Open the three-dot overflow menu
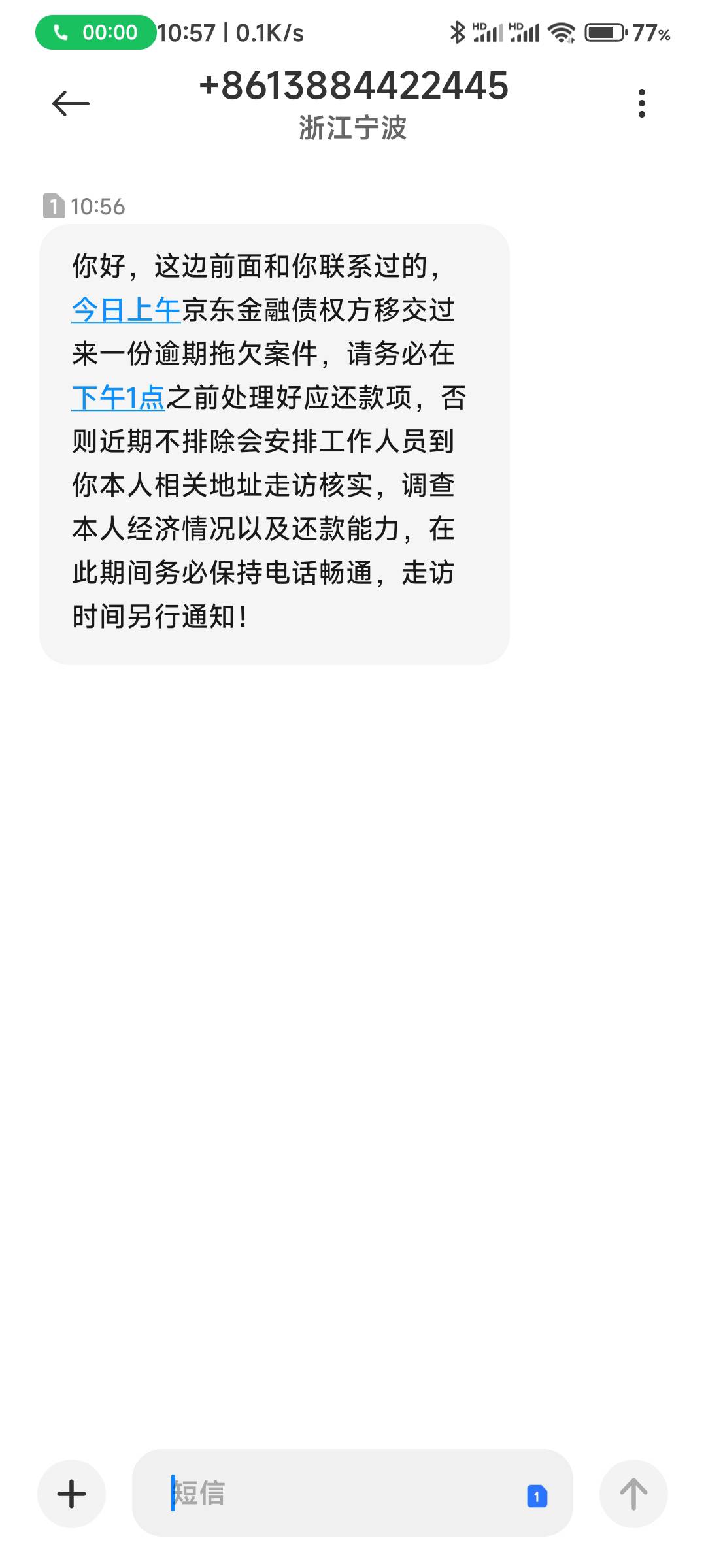This screenshot has height=1568, width=706. [x=641, y=103]
